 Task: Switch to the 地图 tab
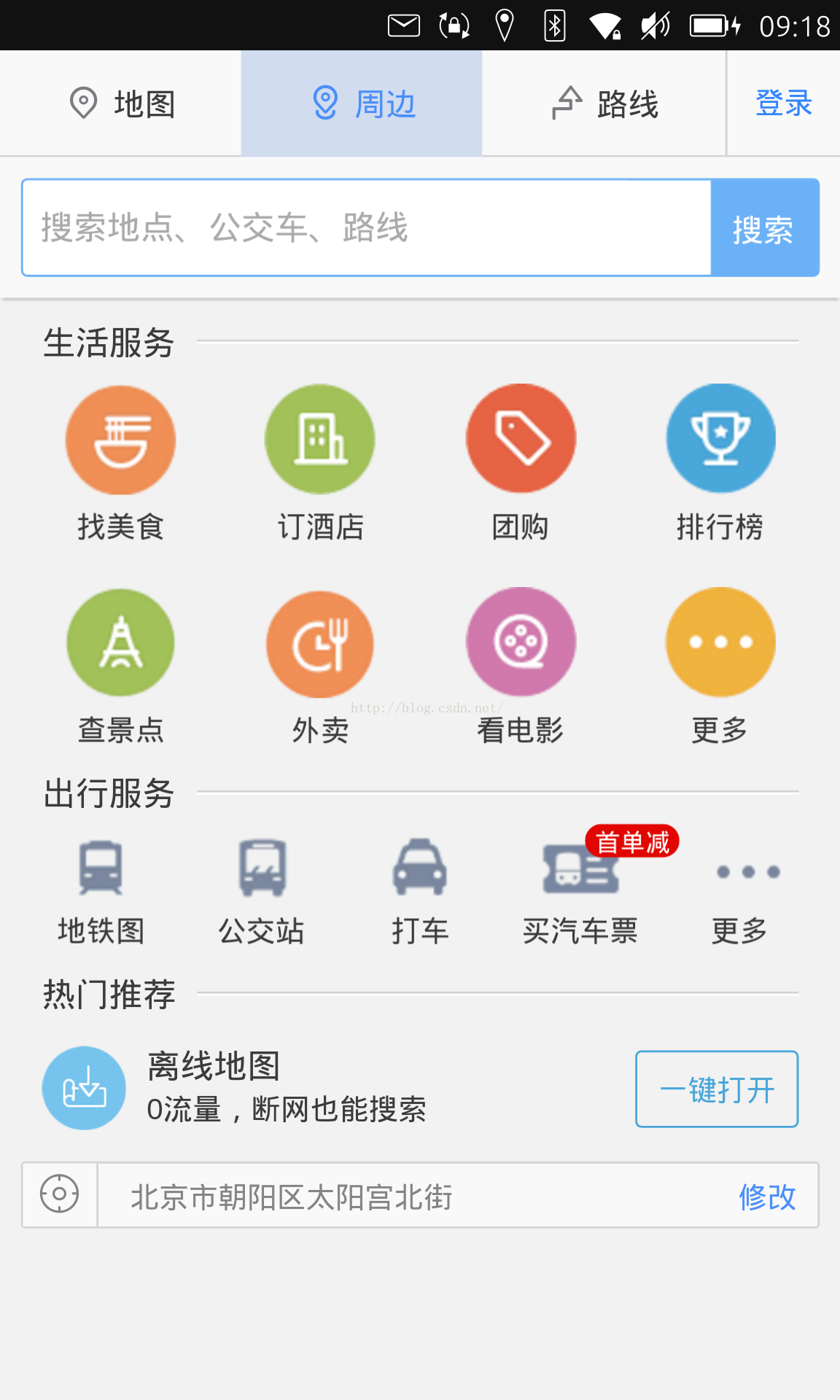point(121,104)
